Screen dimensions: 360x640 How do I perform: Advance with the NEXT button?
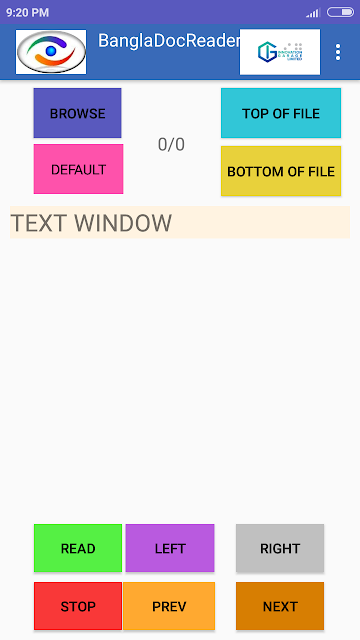pyautogui.click(x=280, y=606)
